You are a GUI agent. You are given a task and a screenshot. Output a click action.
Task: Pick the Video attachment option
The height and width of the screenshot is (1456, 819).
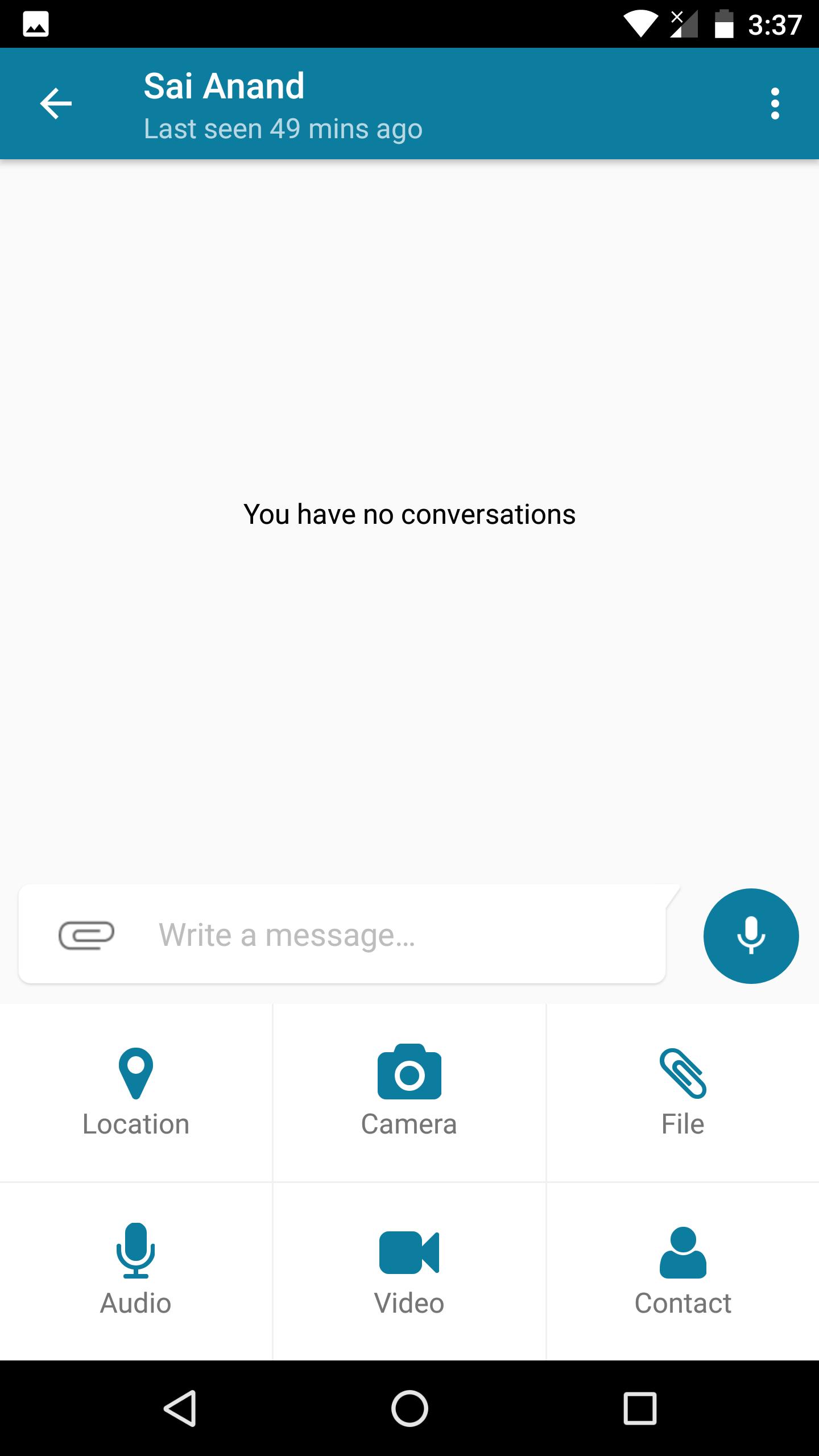coord(409,1272)
